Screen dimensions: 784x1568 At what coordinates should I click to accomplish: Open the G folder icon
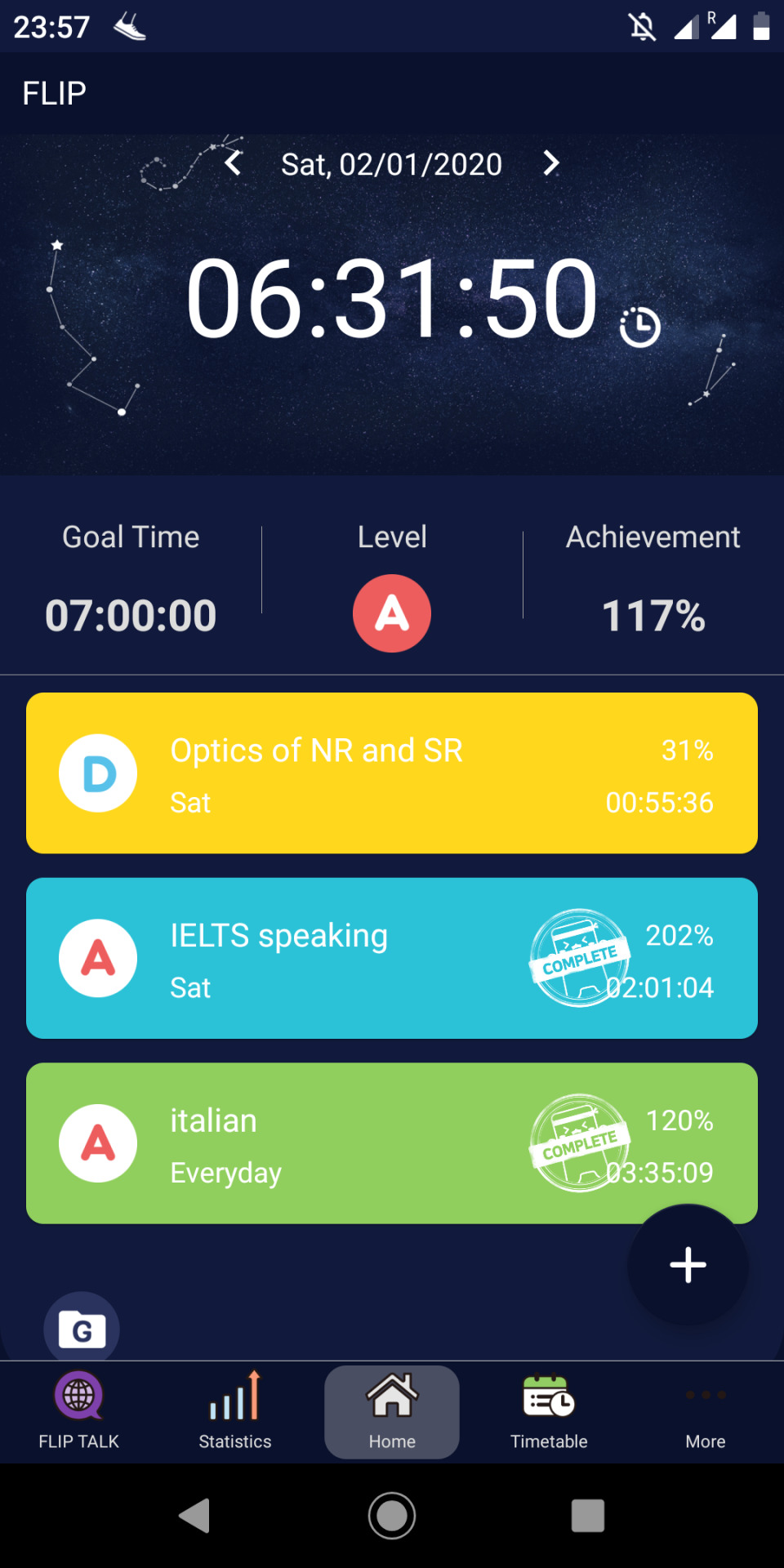[82, 1330]
